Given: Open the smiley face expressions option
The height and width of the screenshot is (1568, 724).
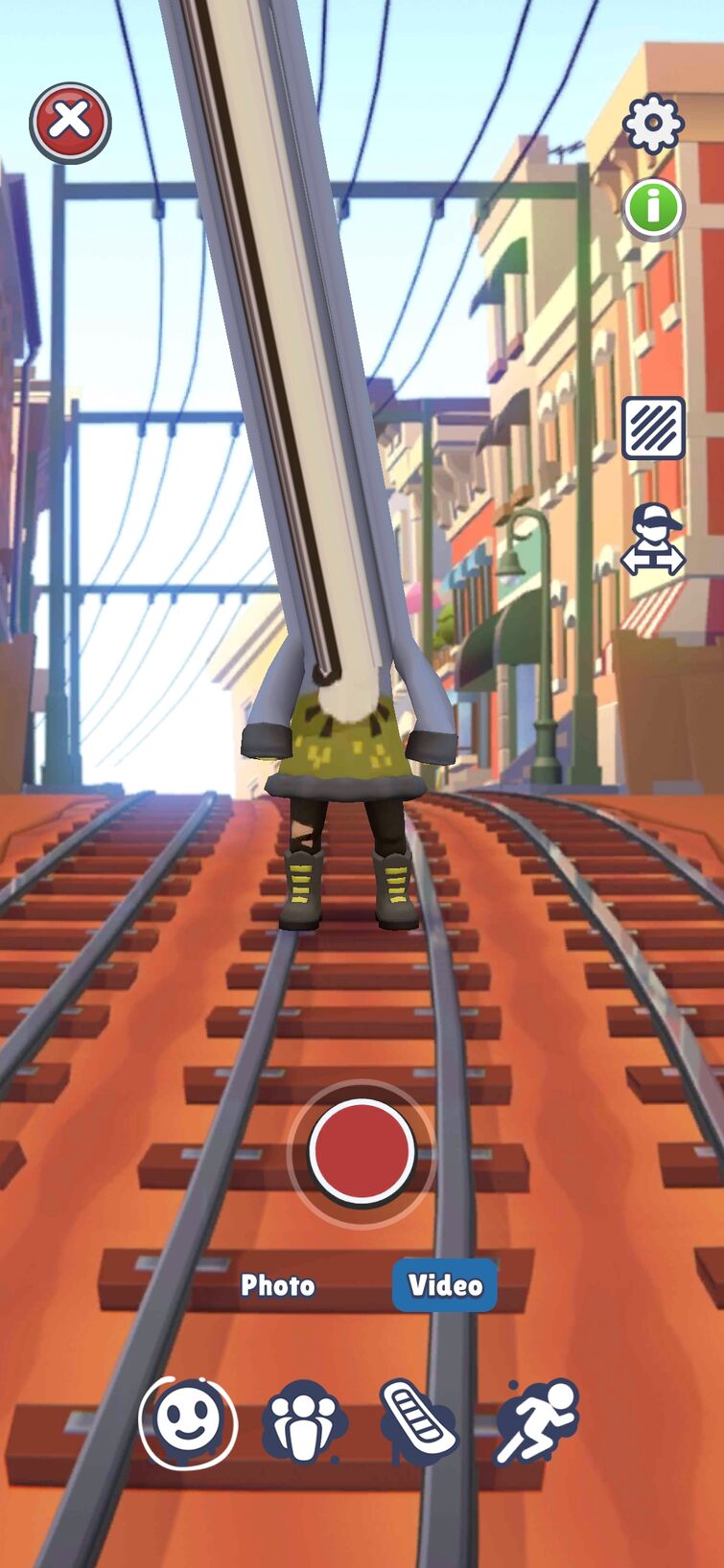Looking at the screenshot, I should point(188,1422).
